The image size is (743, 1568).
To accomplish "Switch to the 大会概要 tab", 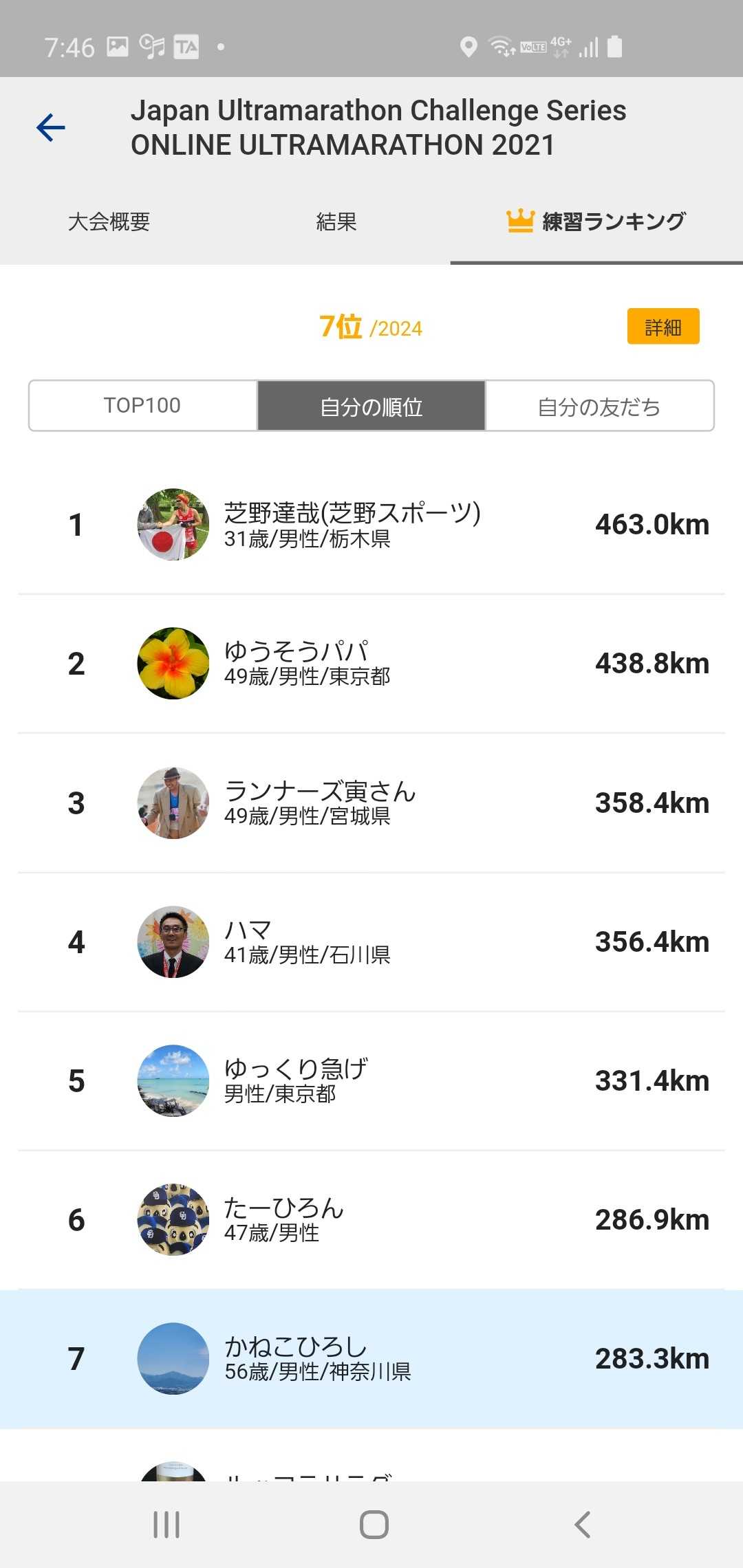I will pyautogui.click(x=109, y=222).
